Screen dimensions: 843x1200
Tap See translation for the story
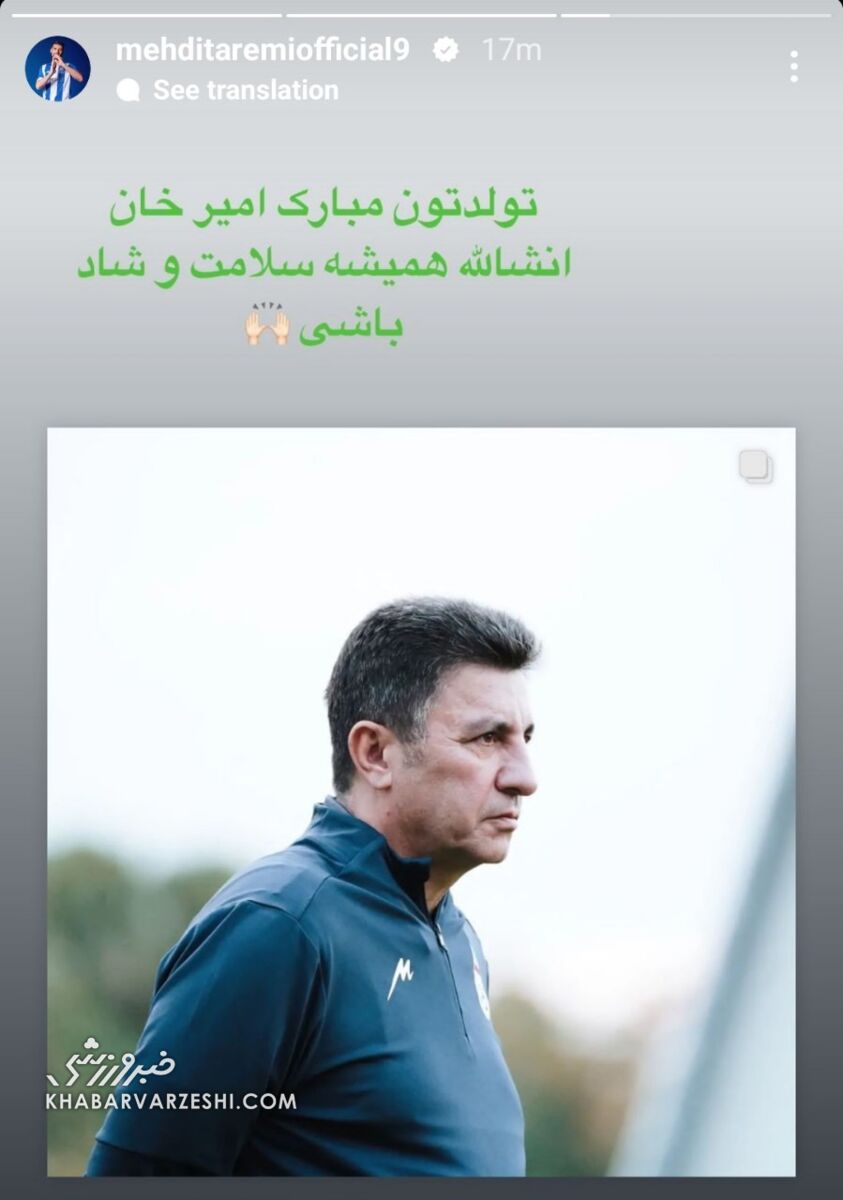pyautogui.click(x=245, y=90)
